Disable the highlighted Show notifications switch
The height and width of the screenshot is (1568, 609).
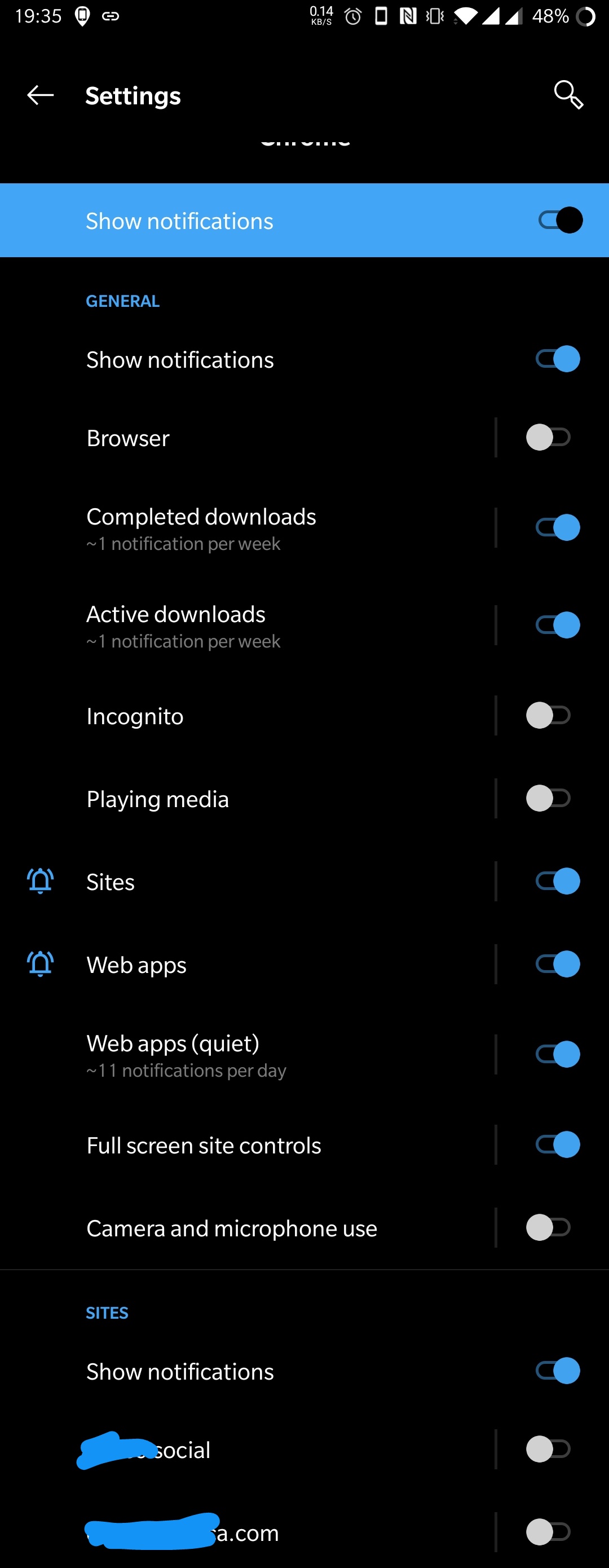[558, 221]
